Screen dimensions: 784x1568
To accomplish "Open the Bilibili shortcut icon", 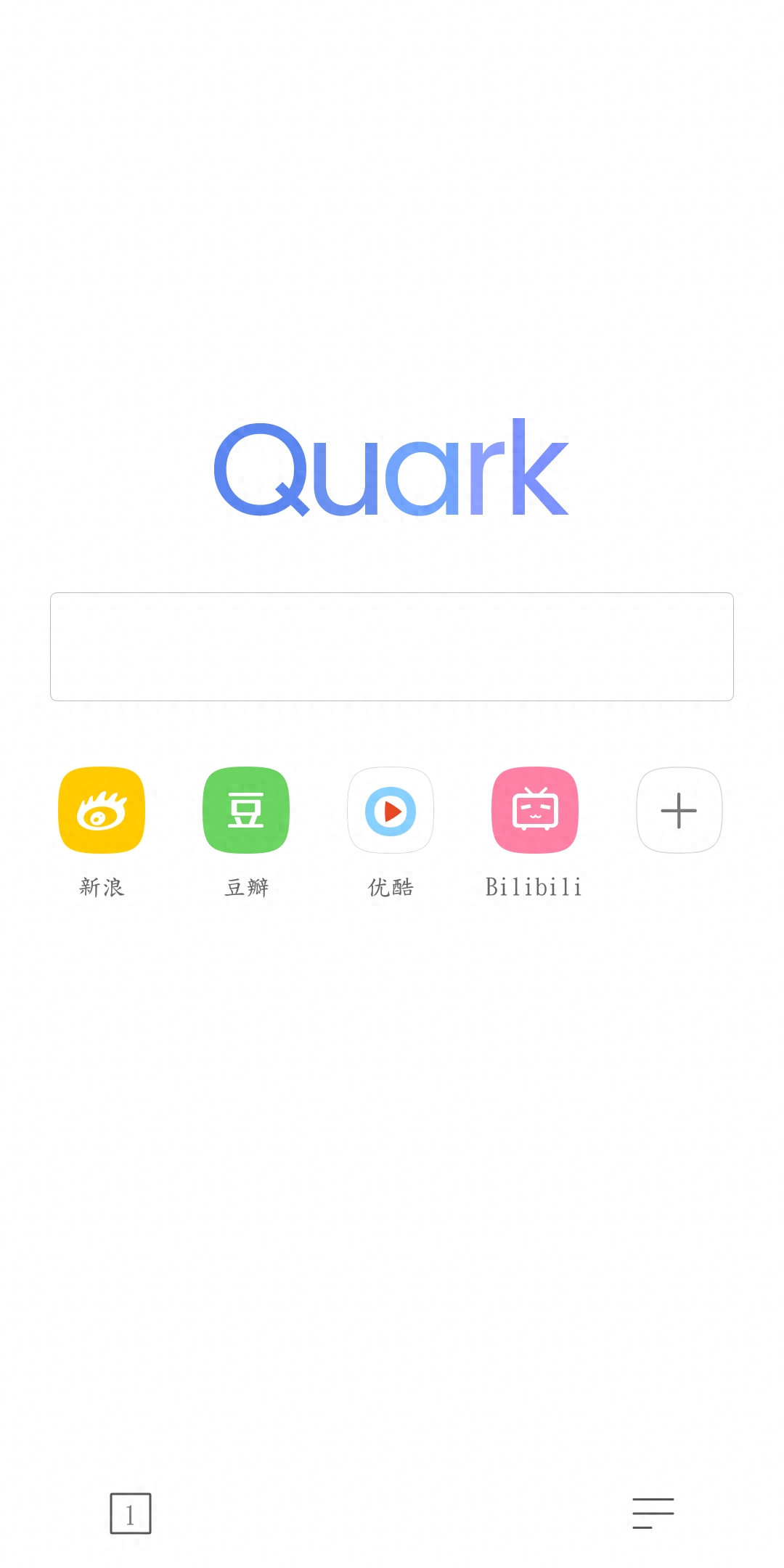I will pyautogui.click(x=534, y=809).
